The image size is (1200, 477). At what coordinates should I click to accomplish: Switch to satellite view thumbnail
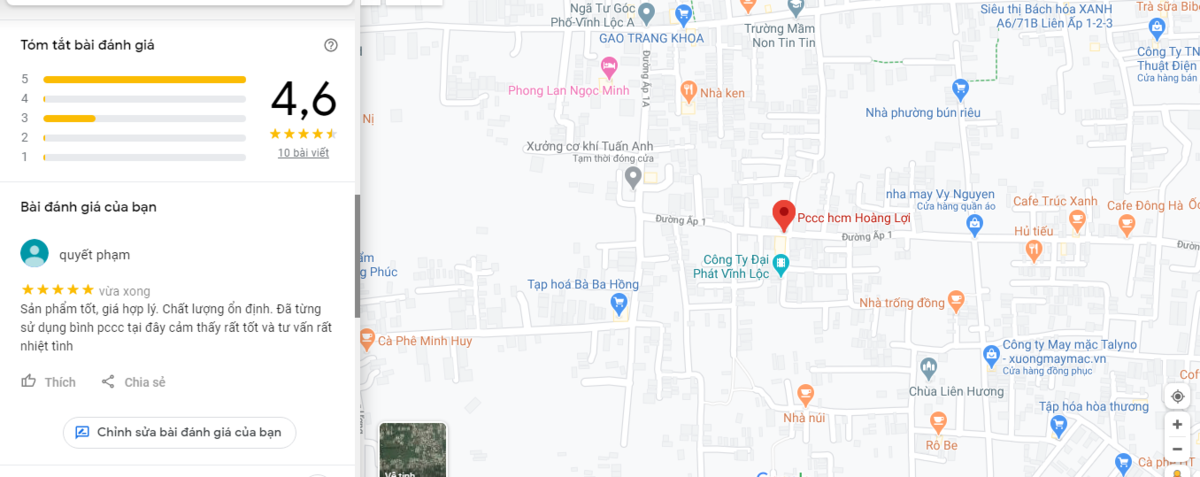click(x=412, y=450)
